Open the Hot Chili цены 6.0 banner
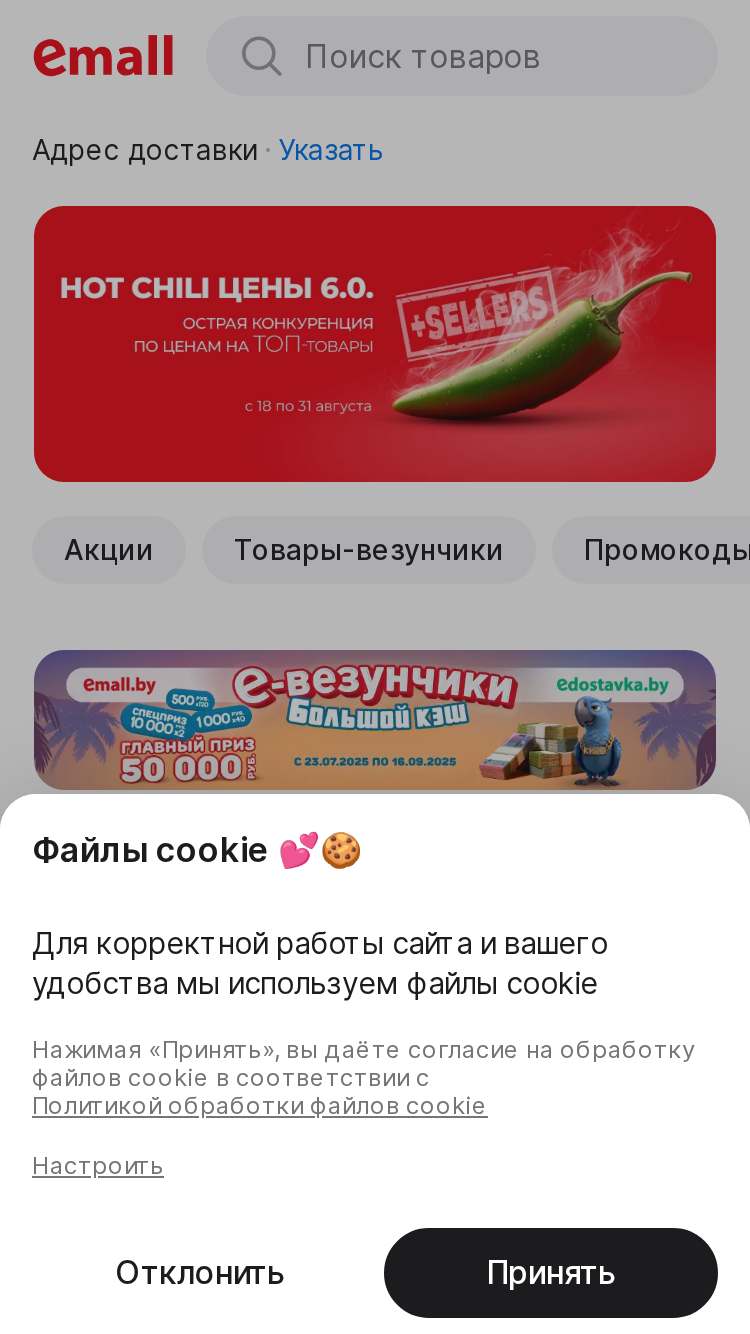 [x=375, y=344]
